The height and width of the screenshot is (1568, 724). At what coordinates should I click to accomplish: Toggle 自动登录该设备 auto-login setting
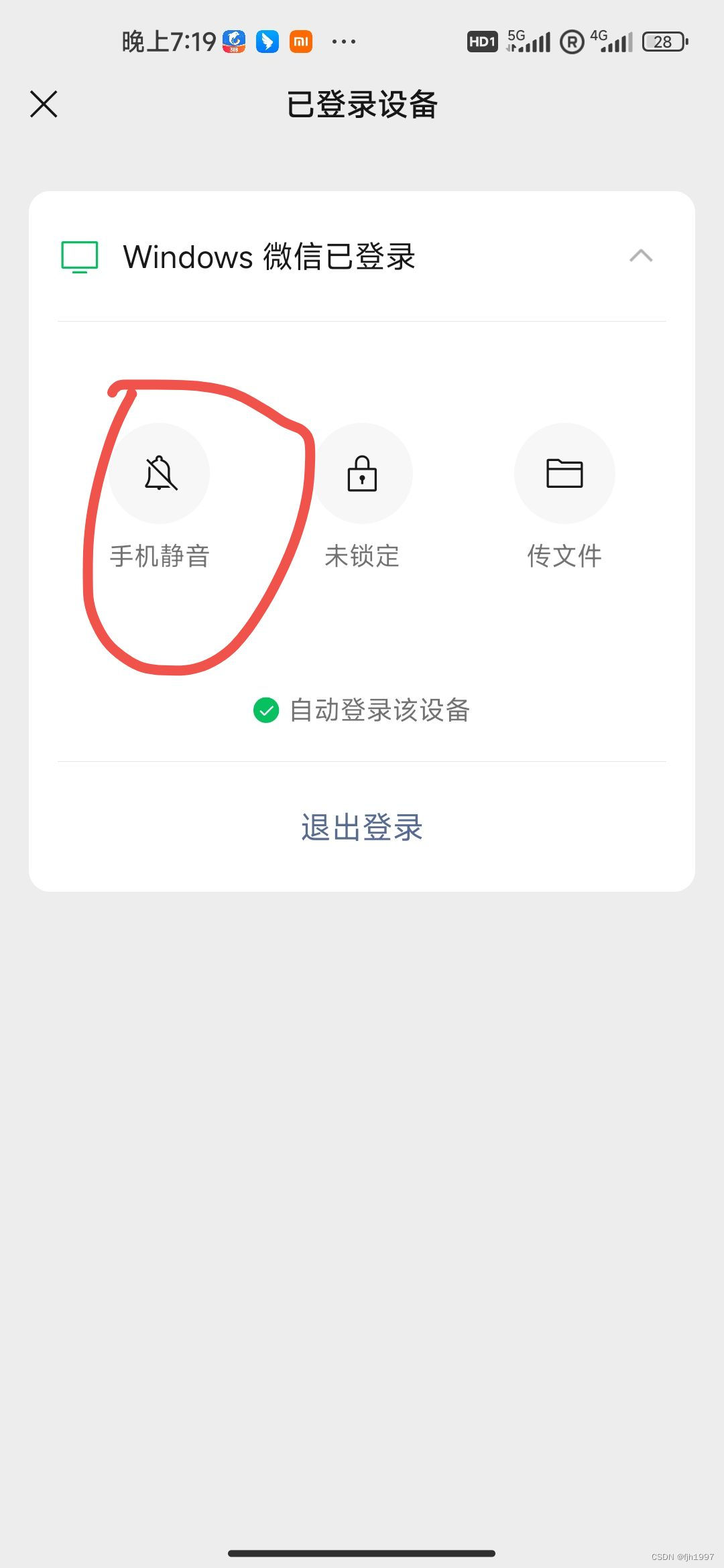point(362,711)
